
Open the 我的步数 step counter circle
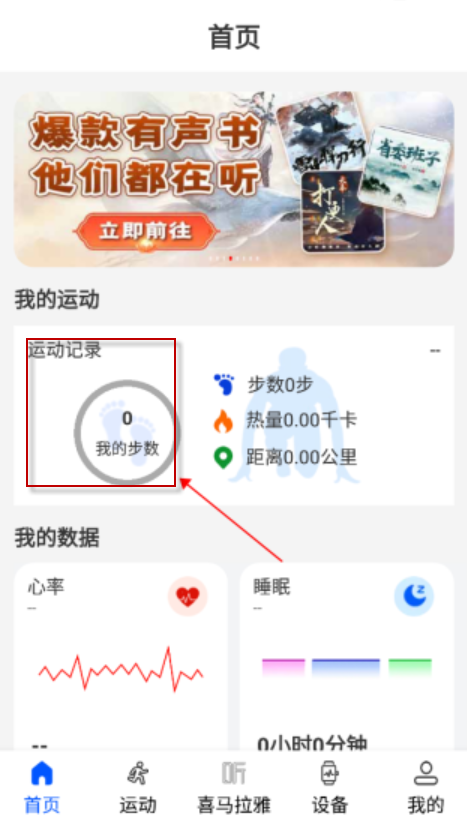[x=128, y=432]
